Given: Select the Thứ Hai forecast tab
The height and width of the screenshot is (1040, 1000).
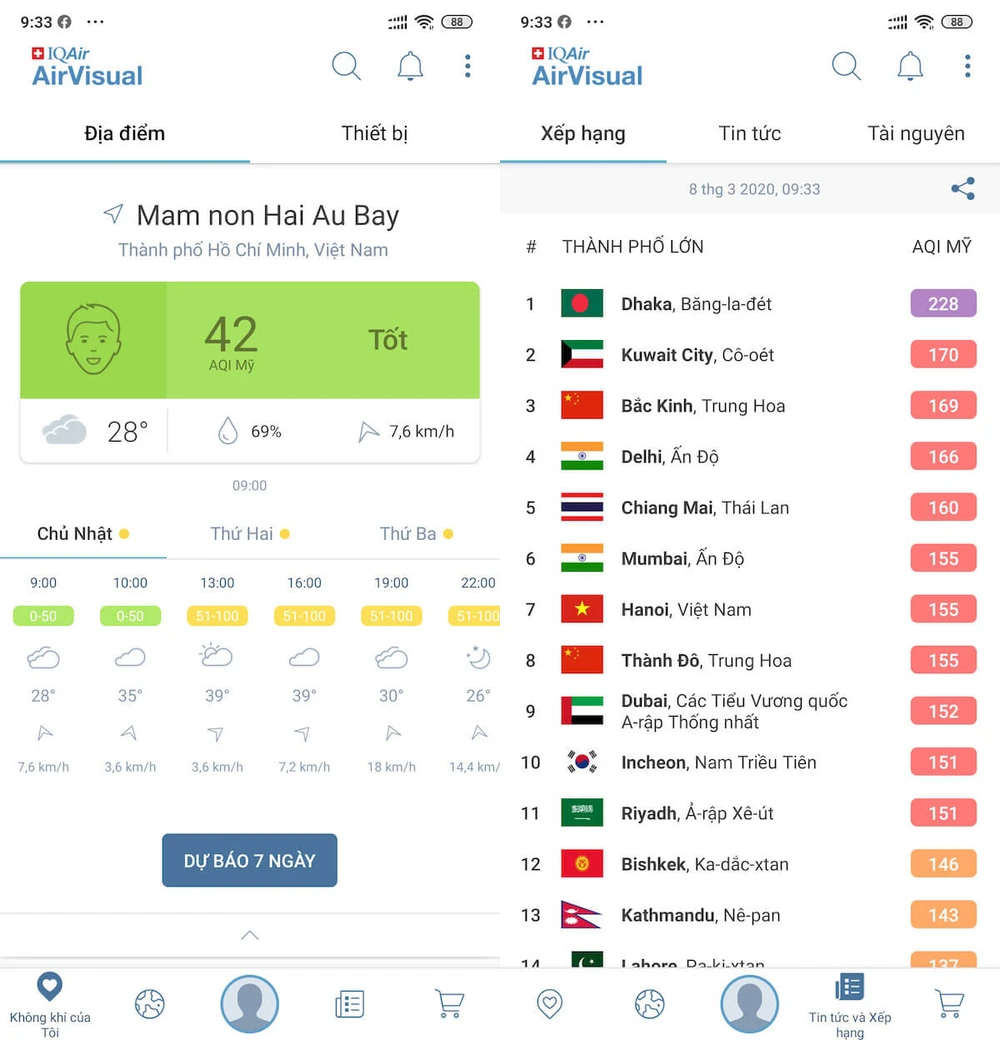Looking at the screenshot, I should (x=249, y=534).
